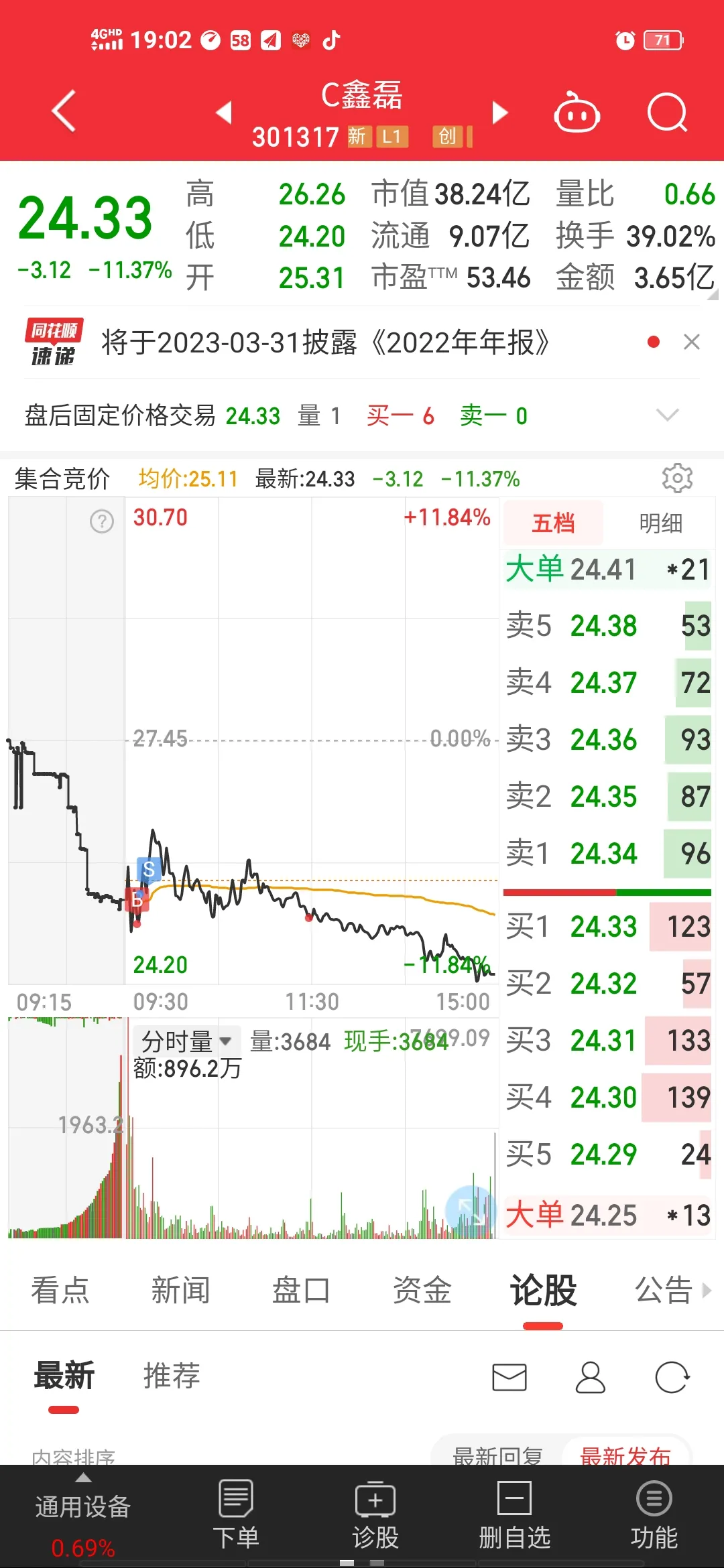
Task: Switch to the 看点 tab
Action: click(x=60, y=1290)
